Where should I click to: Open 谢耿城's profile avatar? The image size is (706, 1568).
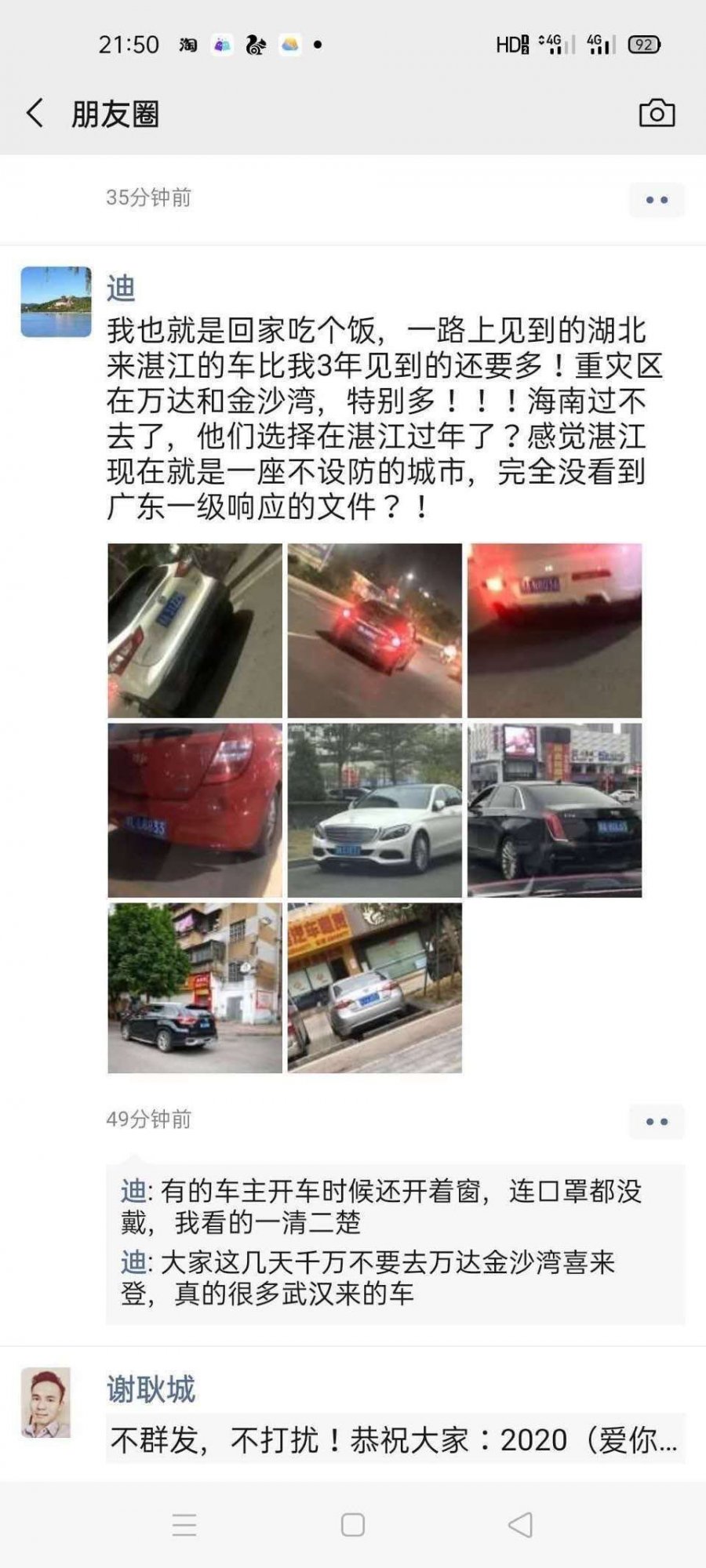coord(45,1403)
